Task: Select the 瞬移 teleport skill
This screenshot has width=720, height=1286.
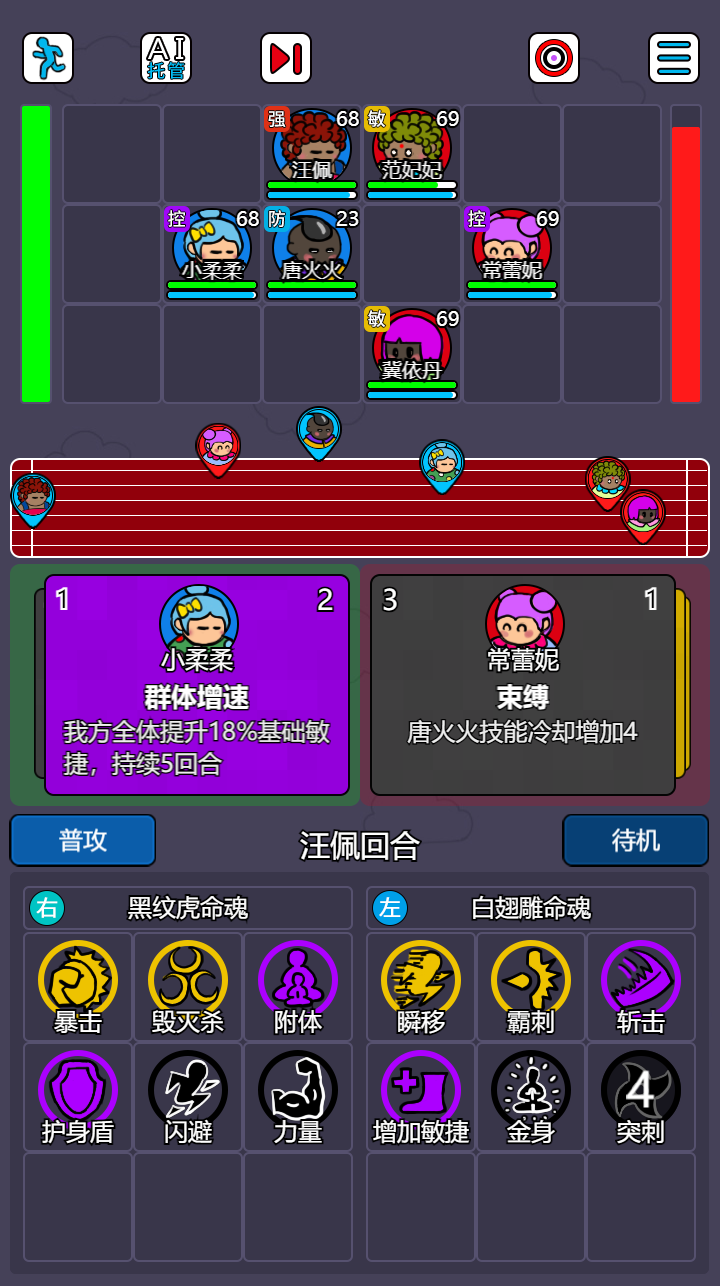Action: point(421,986)
